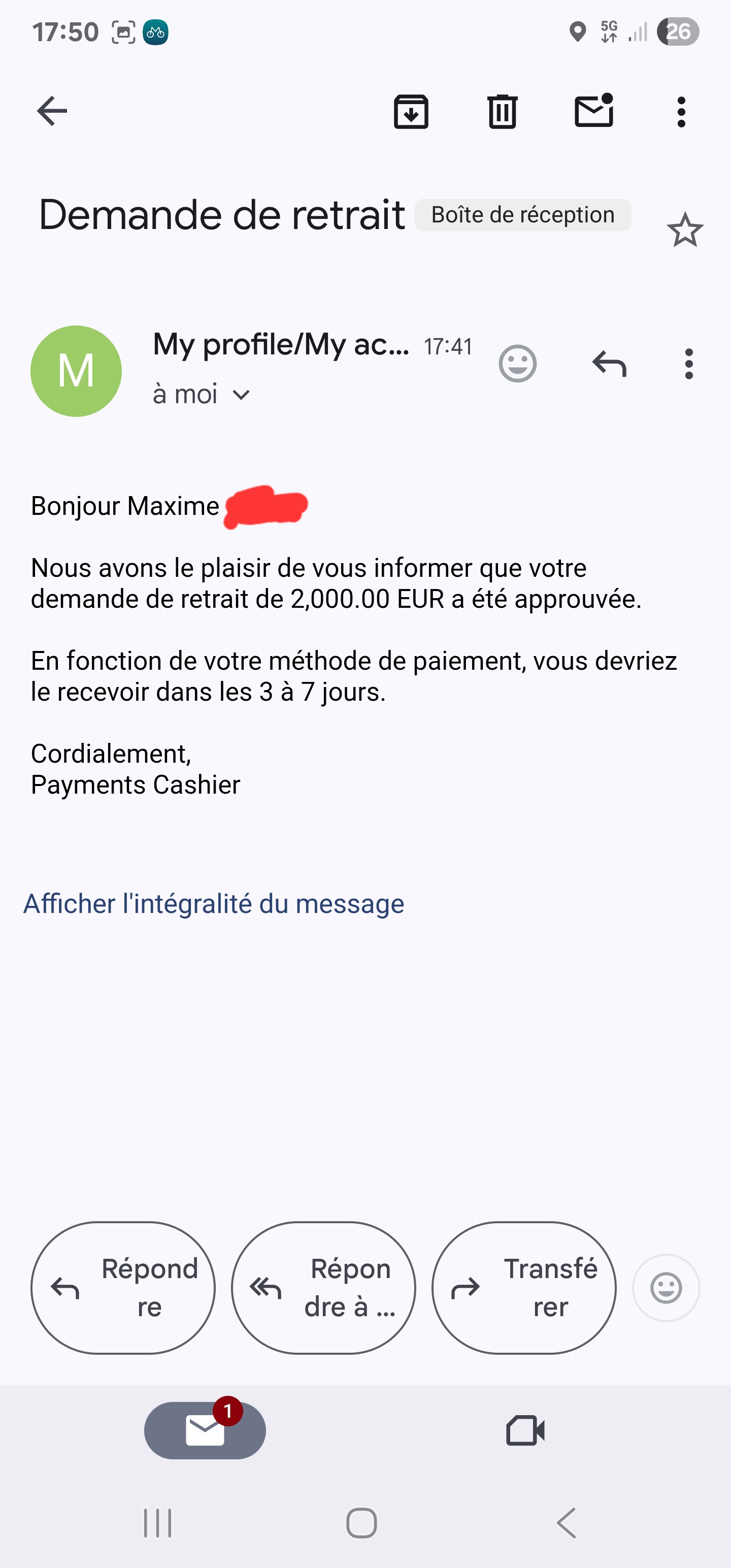
Task: Mark this email as unread
Action: 593,111
